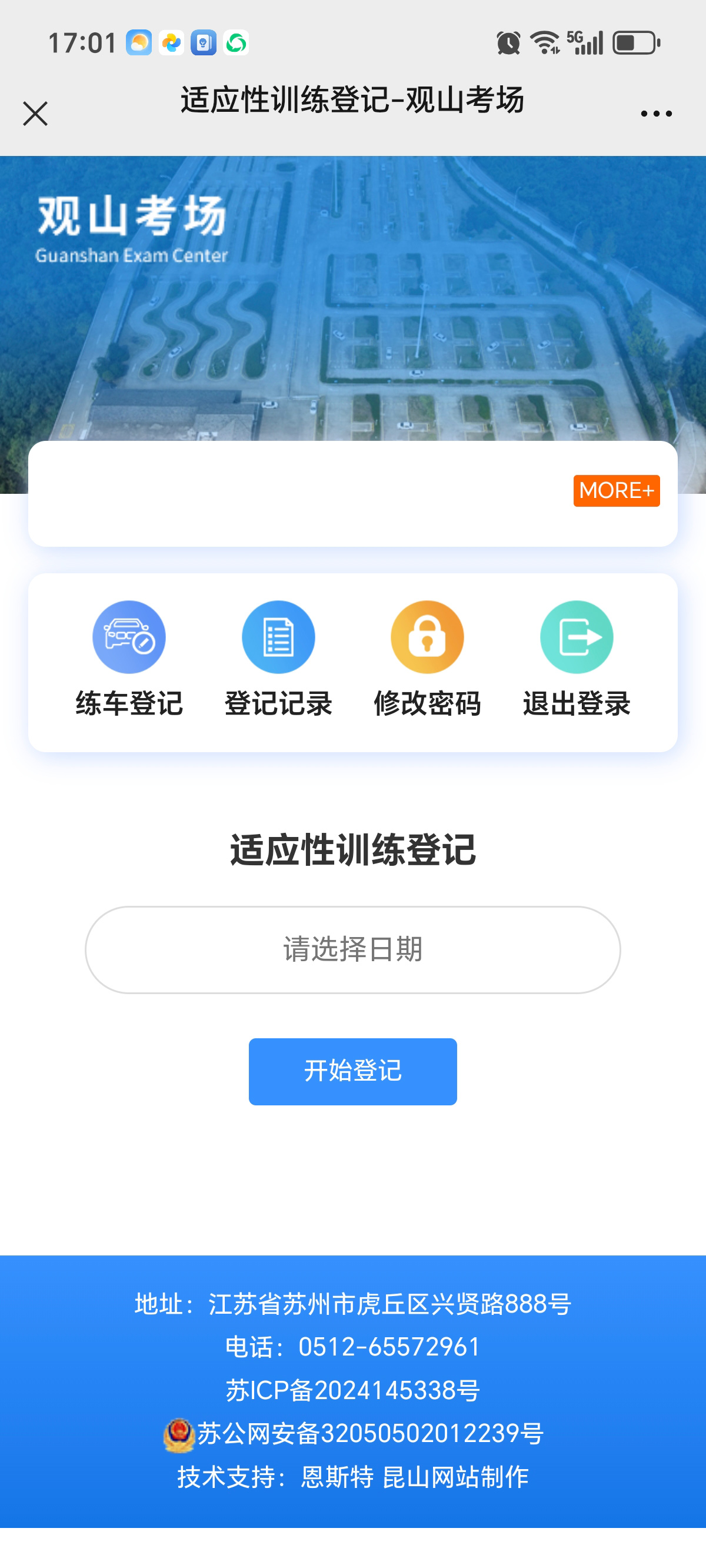Open the three-dot overflow menu
This screenshot has width=706, height=1568.
(x=656, y=114)
